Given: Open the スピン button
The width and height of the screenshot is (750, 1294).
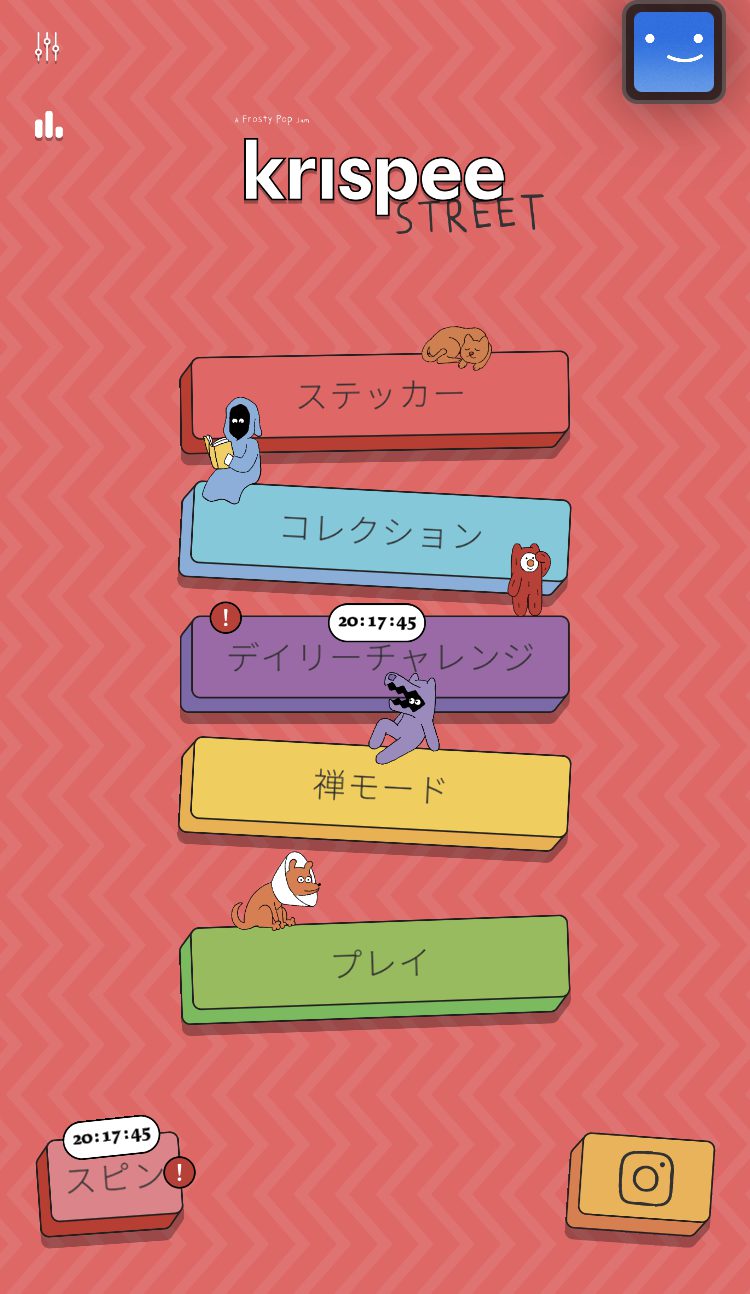Looking at the screenshot, I should (113, 1179).
